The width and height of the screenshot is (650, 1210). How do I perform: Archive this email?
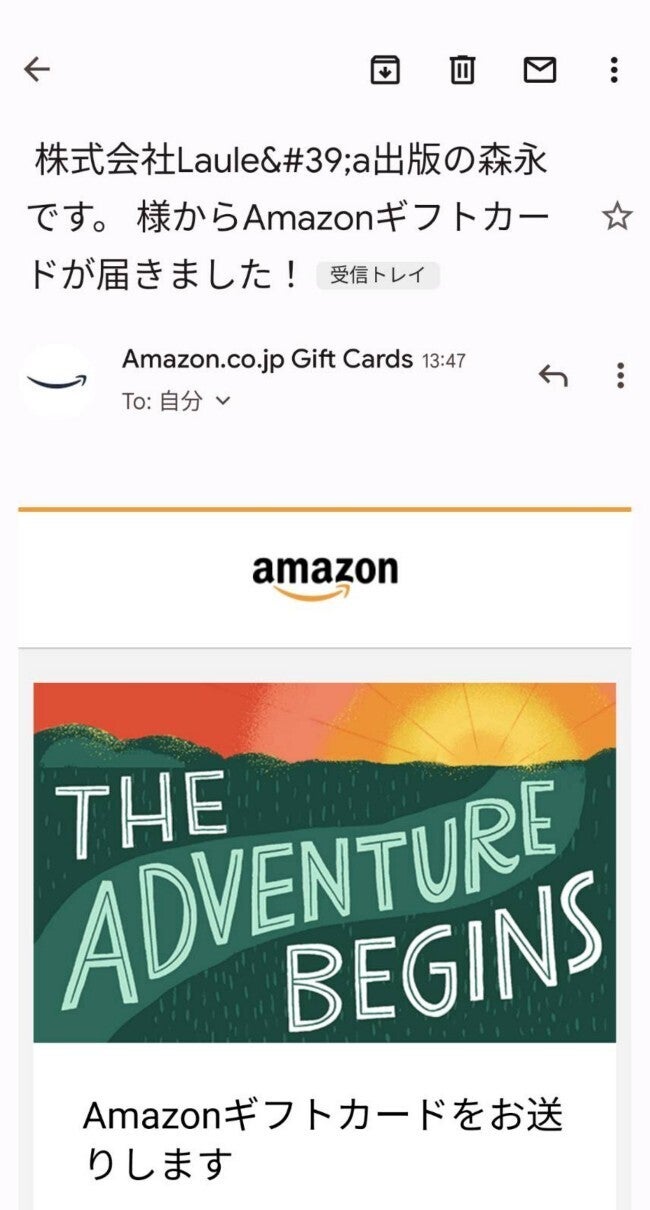click(385, 69)
